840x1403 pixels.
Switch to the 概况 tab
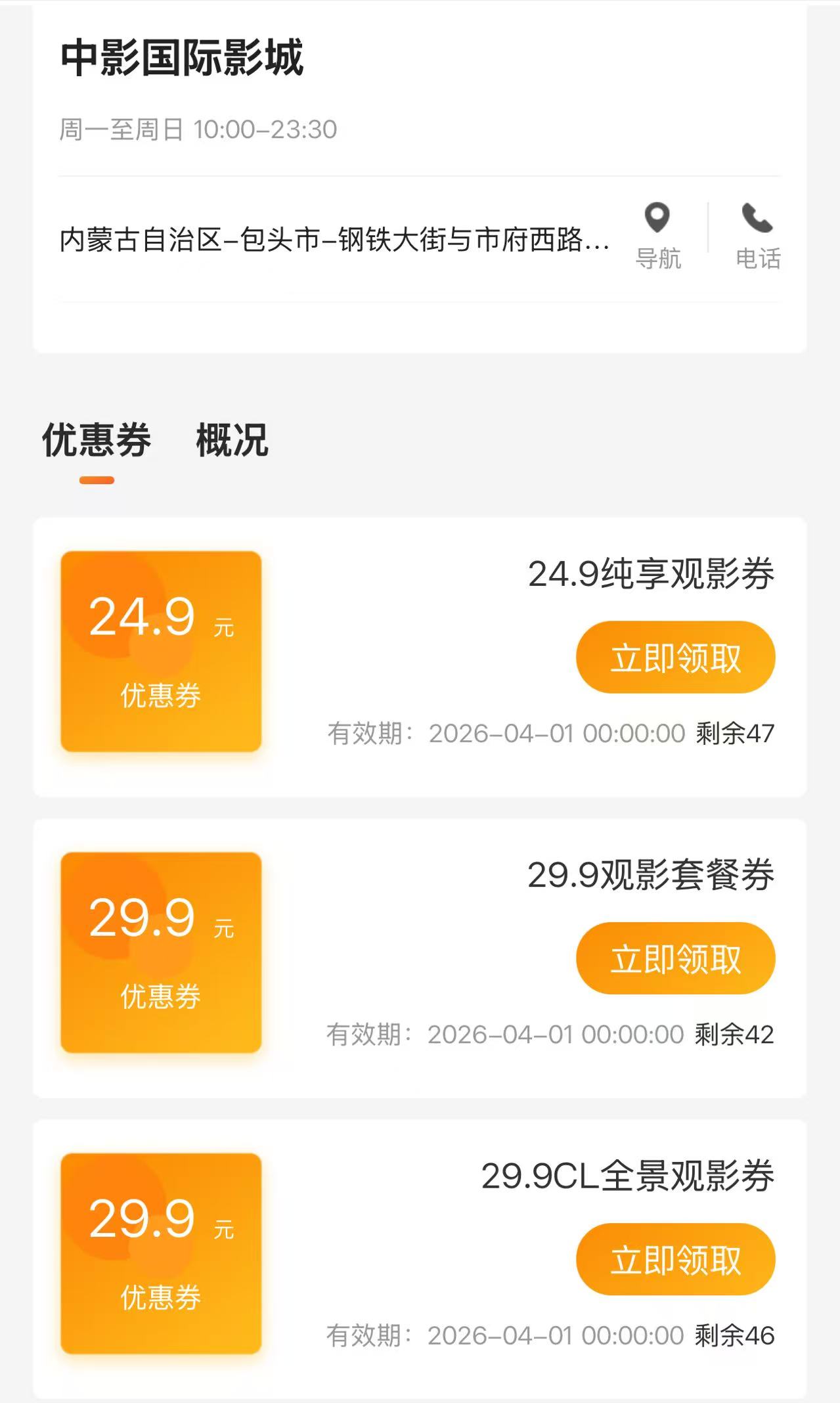[x=232, y=440]
